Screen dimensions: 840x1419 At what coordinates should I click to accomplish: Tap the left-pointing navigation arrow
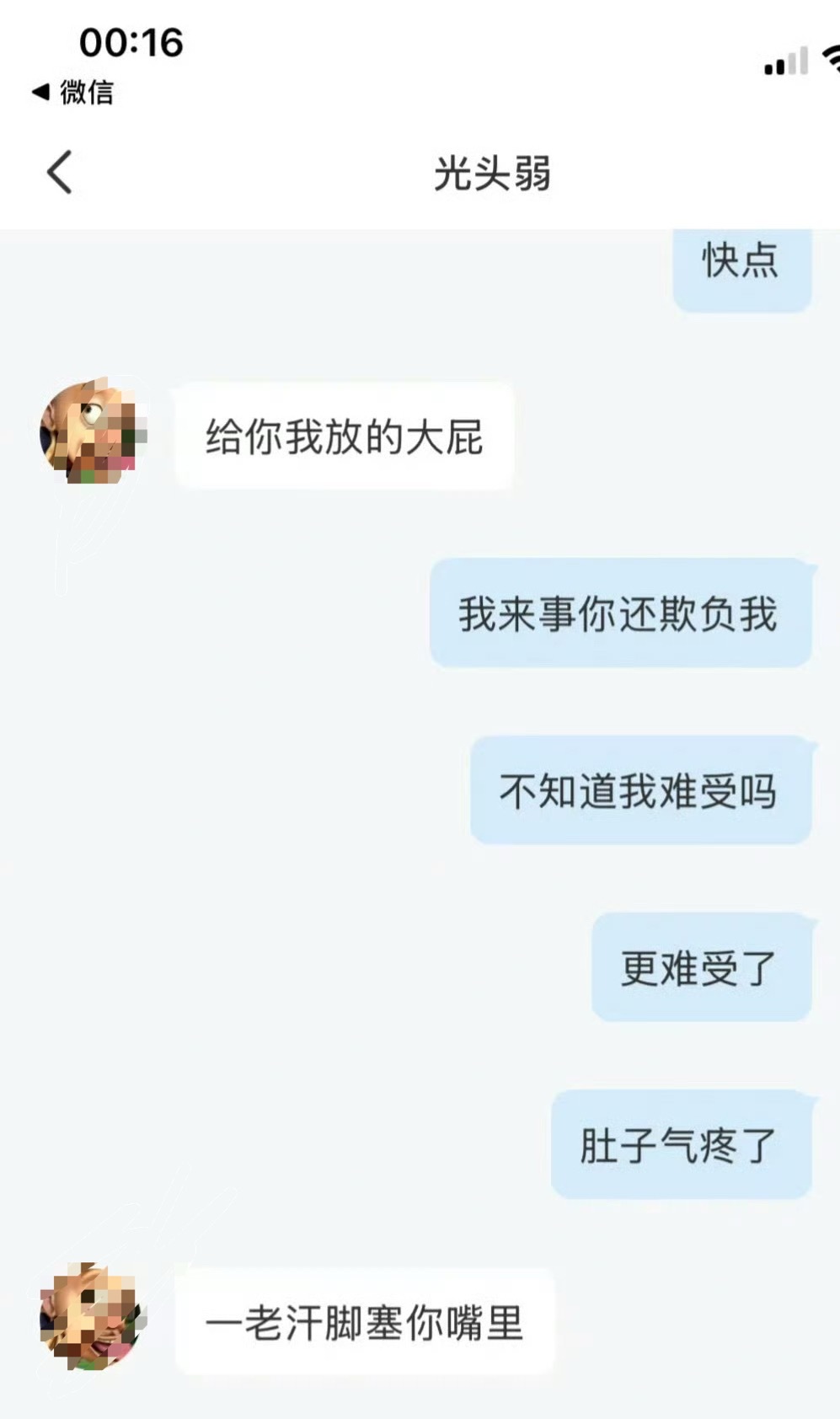click(57, 173)
